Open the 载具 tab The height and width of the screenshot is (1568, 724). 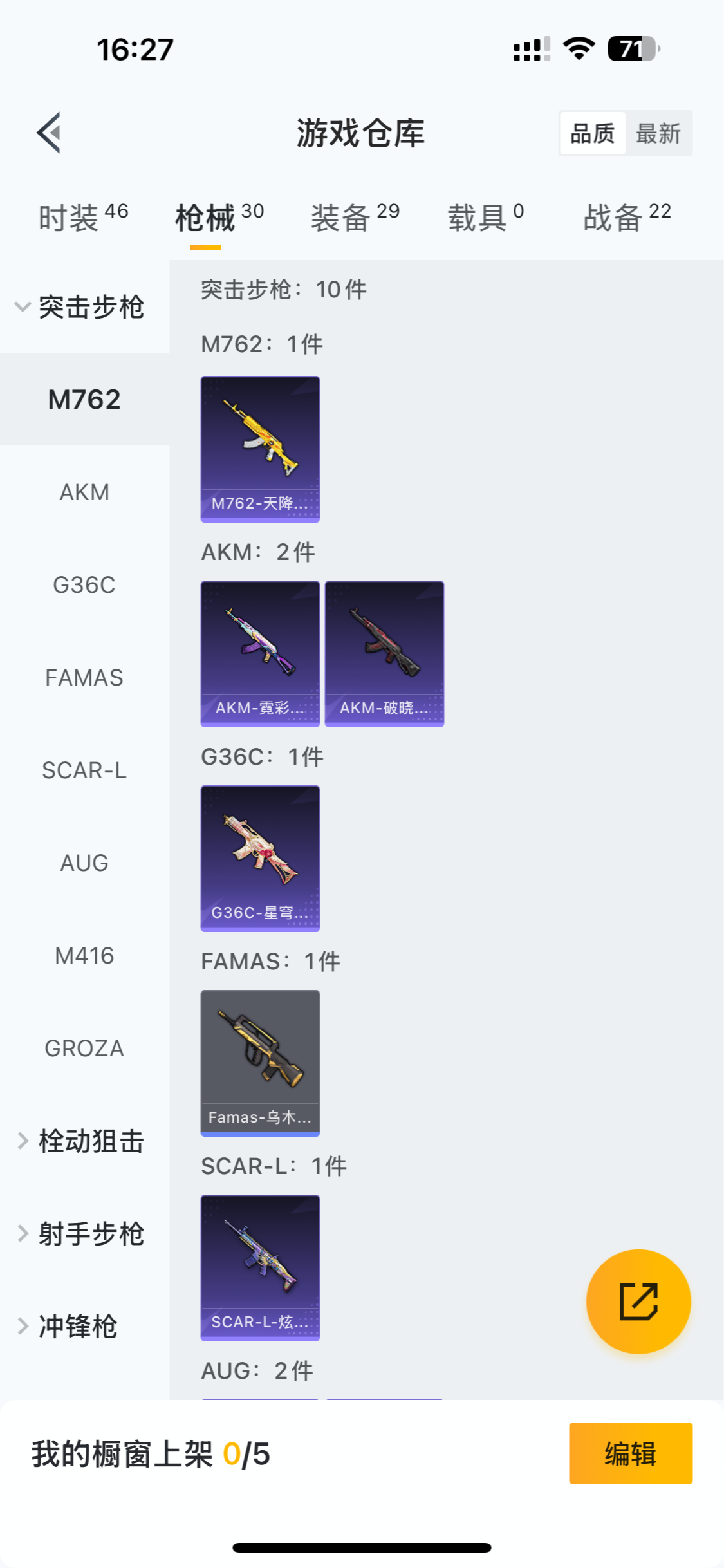486,217
